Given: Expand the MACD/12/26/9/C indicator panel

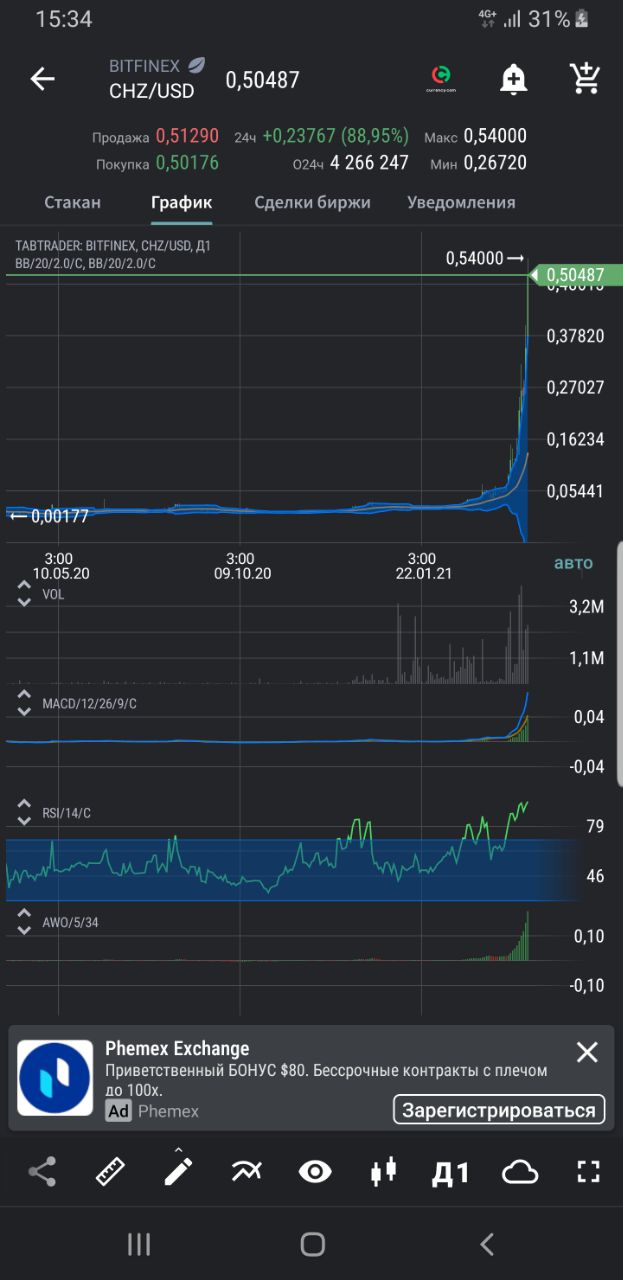Looking at the screenshot, I should coord(24,704).
